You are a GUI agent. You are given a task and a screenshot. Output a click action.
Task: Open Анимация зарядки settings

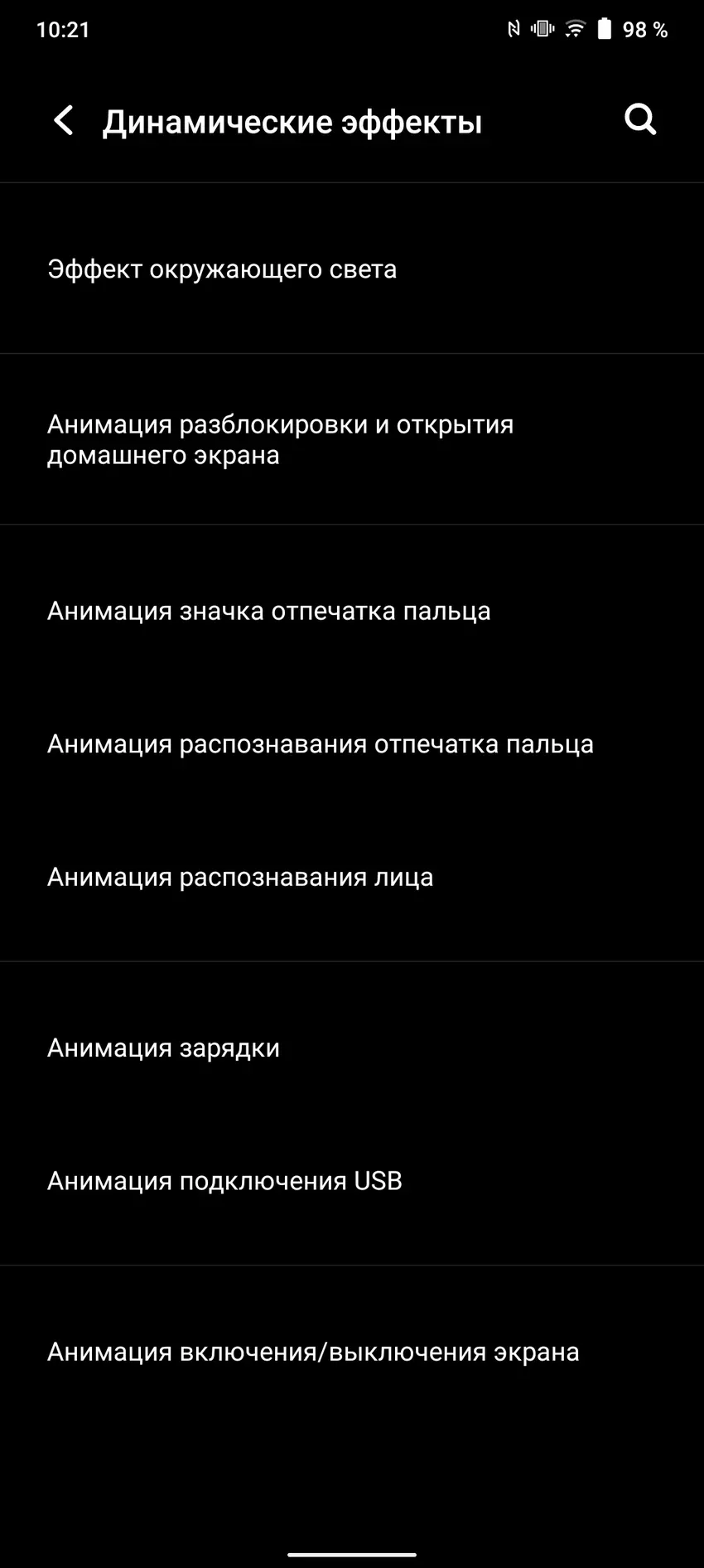pyautogui.click(x=163, y=1048)
